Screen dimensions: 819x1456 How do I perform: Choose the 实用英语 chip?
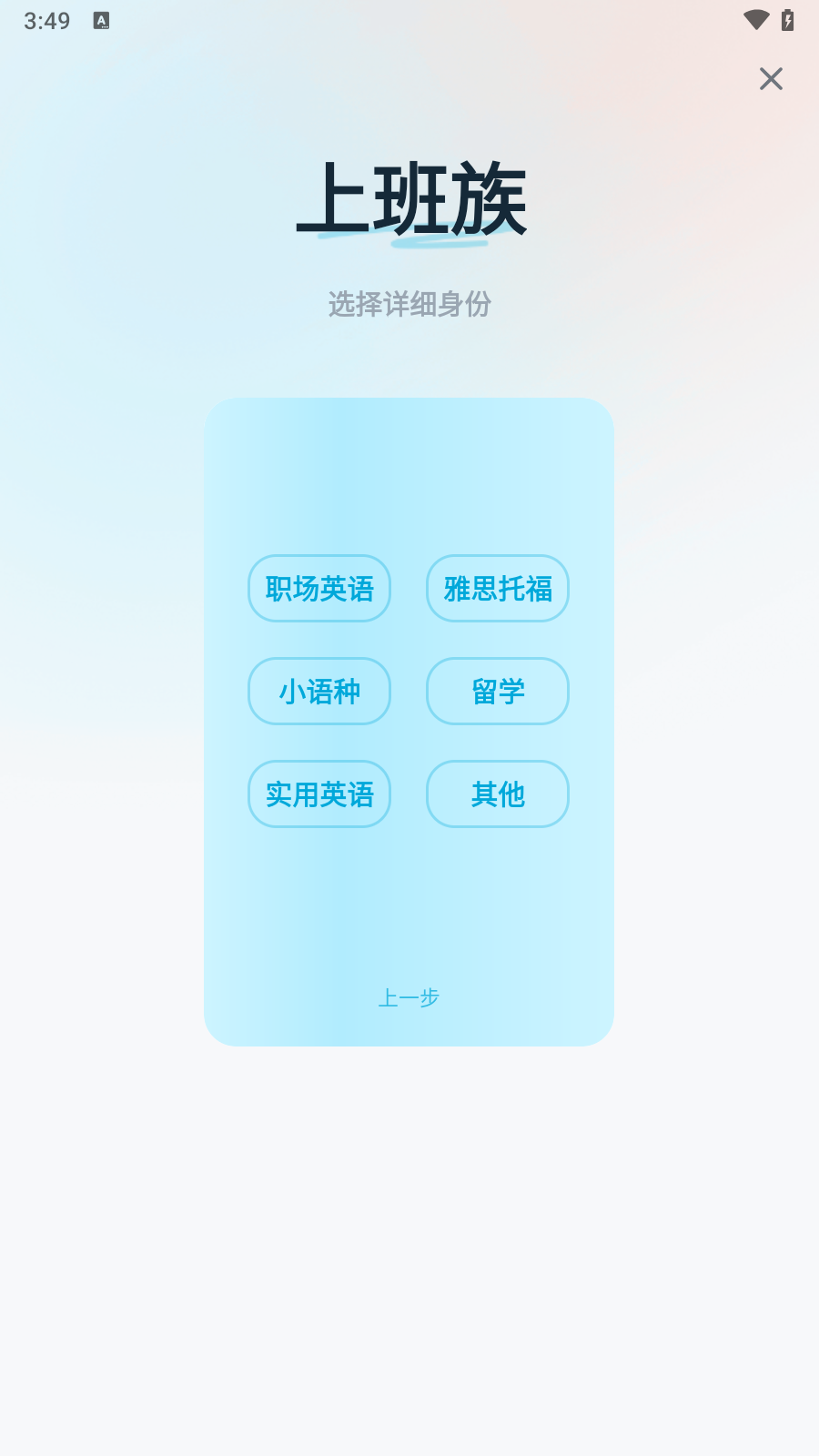point(319,794)
